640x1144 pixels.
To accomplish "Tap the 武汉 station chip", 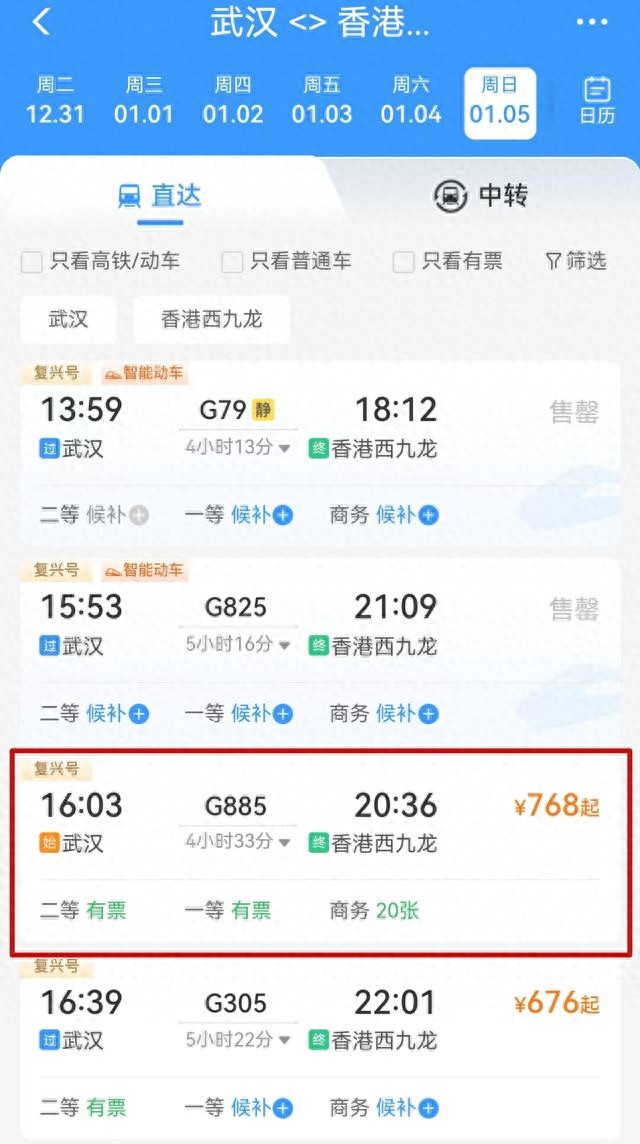I will pos(69,320).
